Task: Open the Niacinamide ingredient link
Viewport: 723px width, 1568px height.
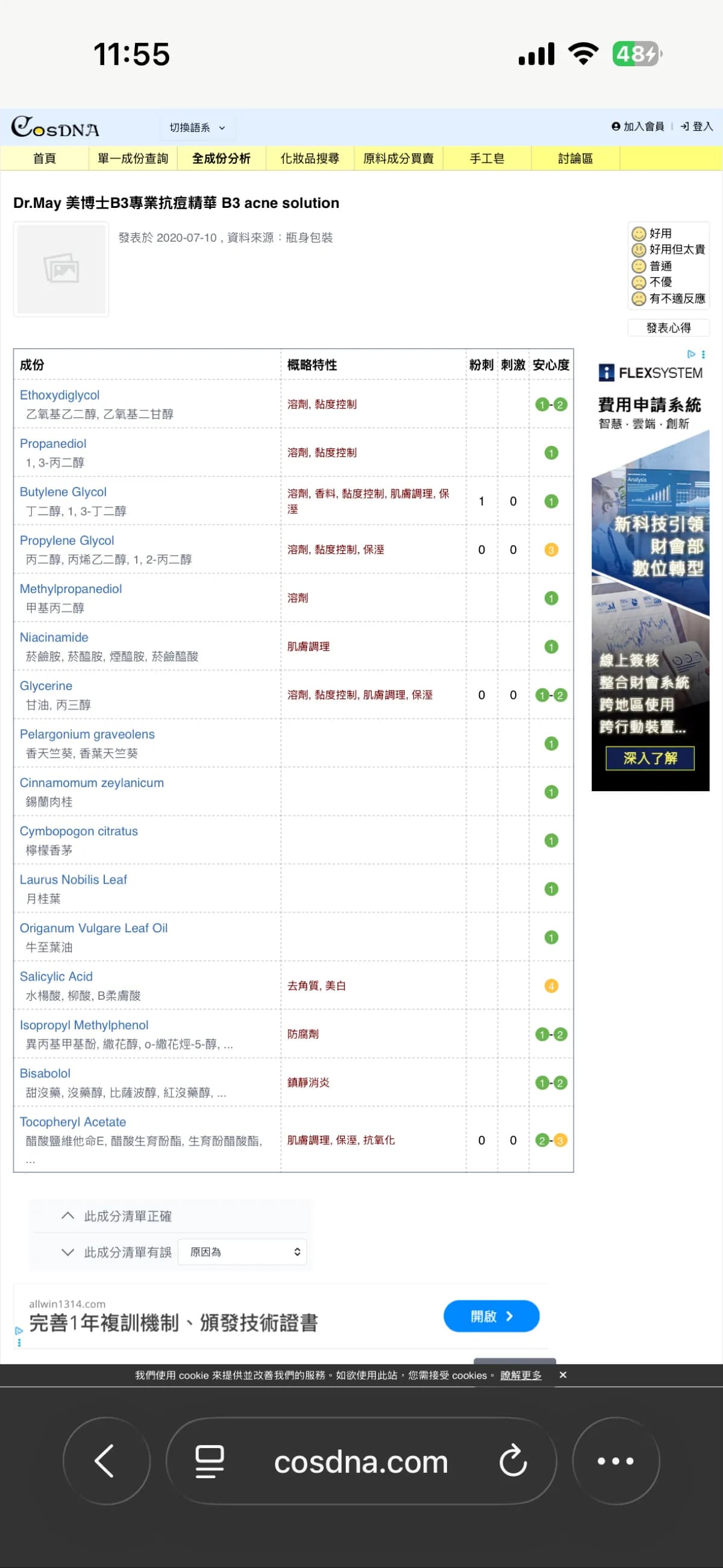Action: click(x=54, y=638)
